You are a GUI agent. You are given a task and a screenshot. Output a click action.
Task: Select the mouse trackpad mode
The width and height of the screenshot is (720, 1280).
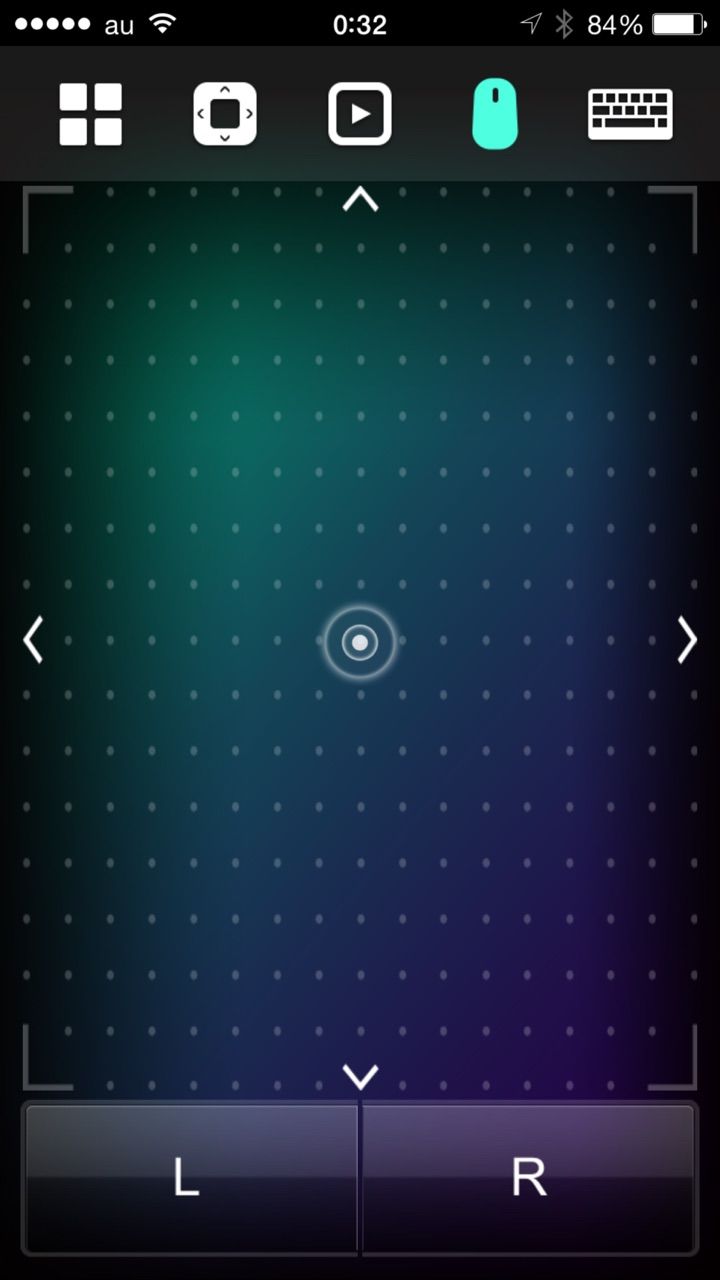tap(495, 114)
